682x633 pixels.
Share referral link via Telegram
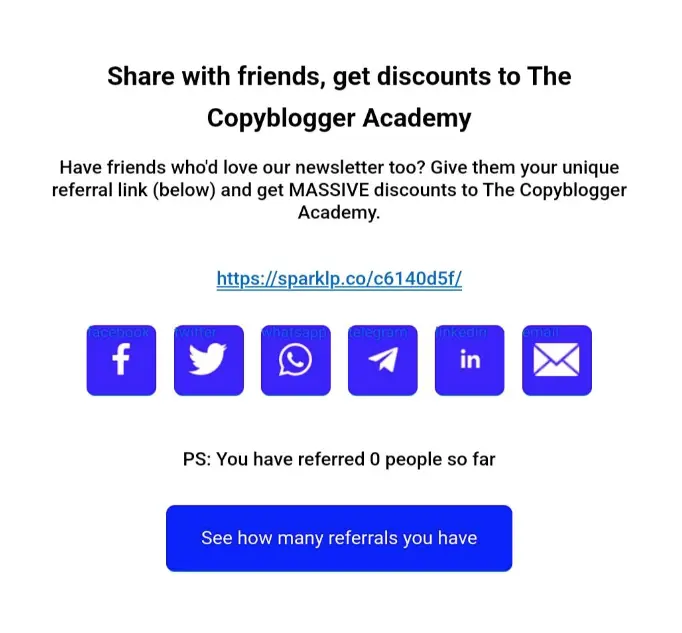coord(382,360)
